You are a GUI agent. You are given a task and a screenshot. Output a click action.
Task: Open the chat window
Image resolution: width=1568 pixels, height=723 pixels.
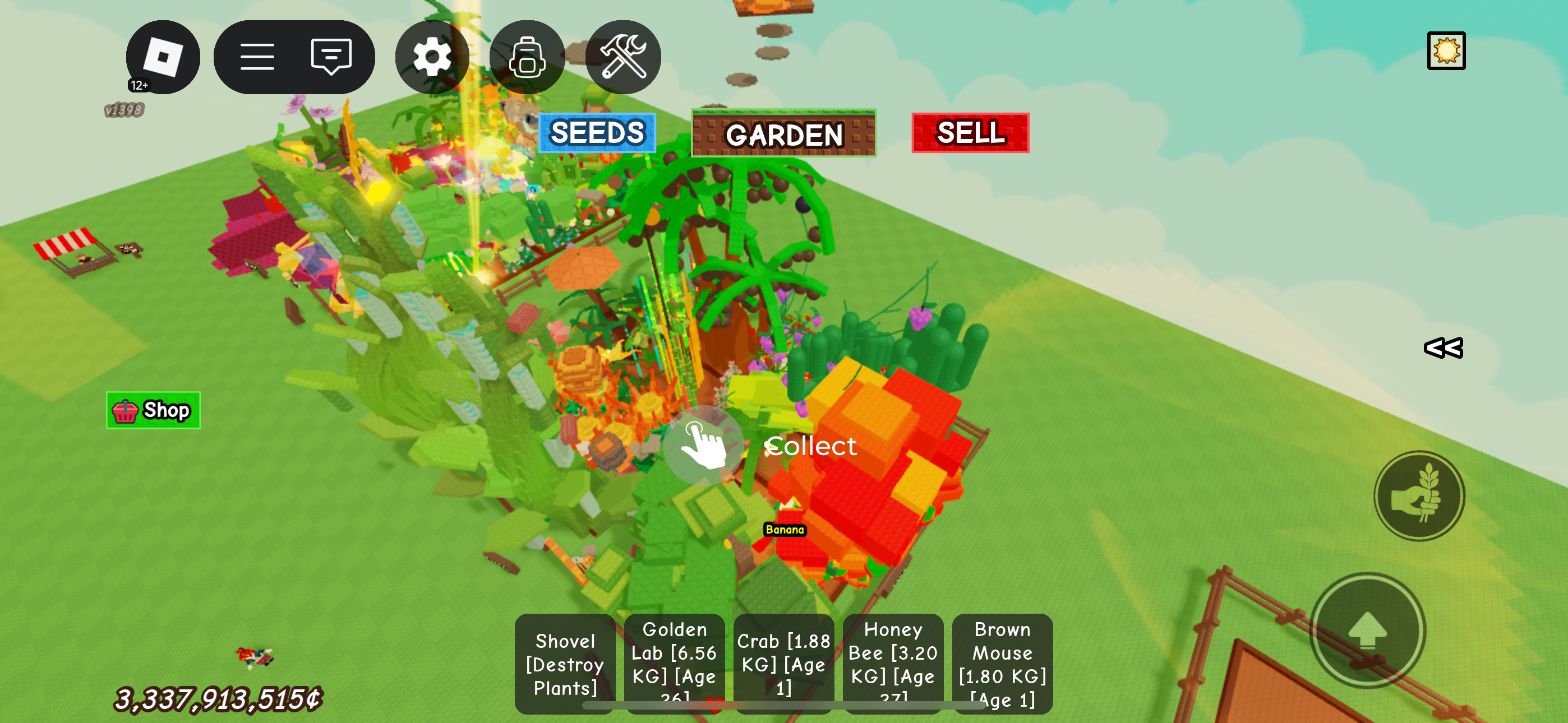click(330, 57)
